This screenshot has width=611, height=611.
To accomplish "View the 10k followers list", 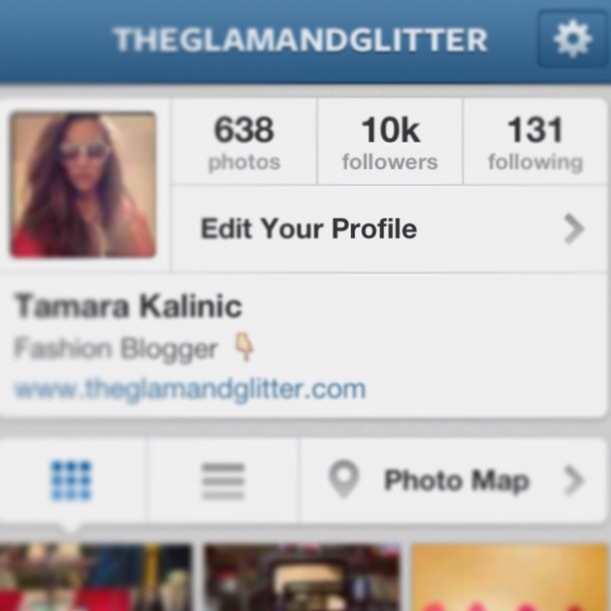I will pos(390,142).
